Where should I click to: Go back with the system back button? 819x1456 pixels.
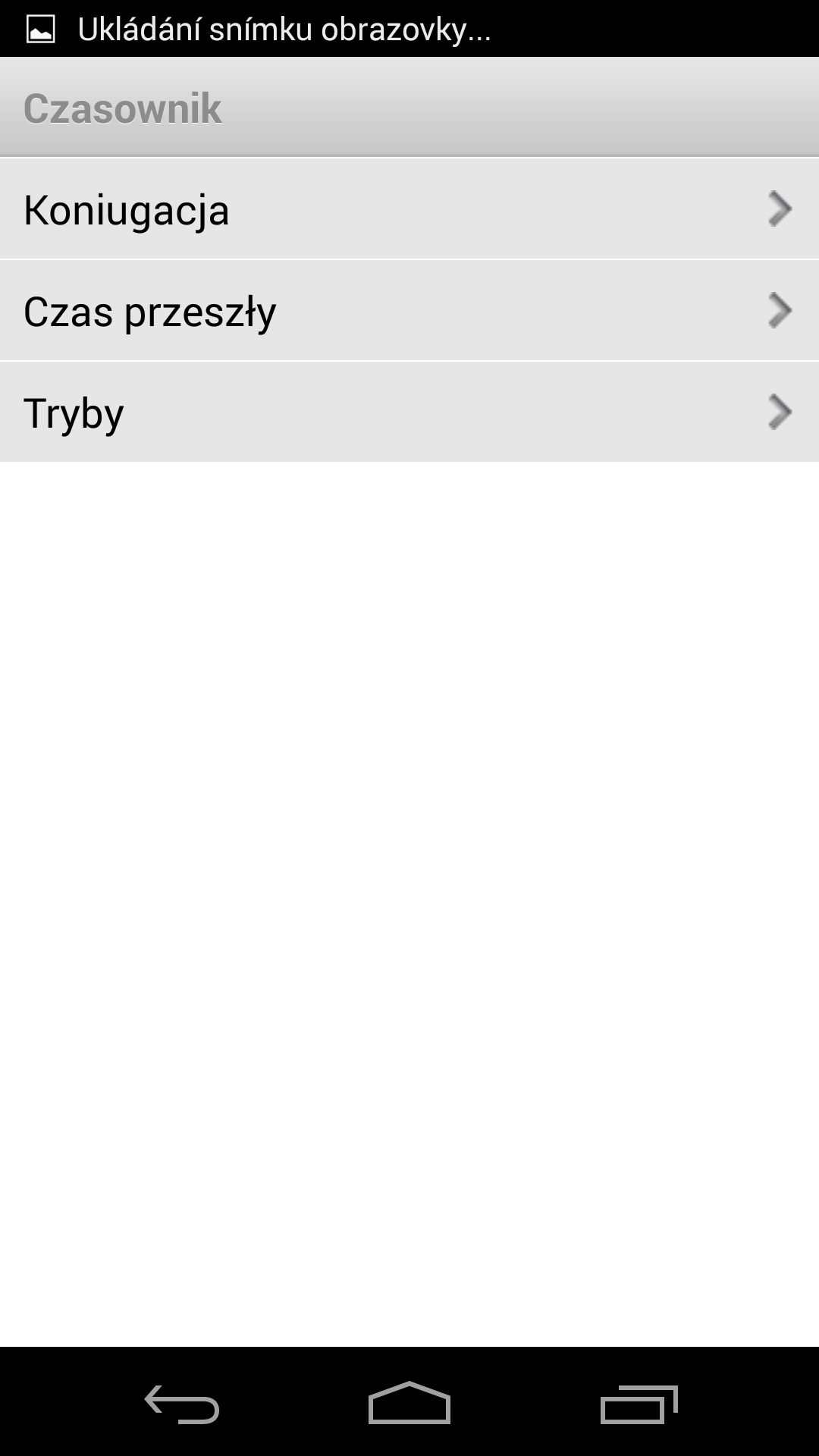tap(182, 1404)
